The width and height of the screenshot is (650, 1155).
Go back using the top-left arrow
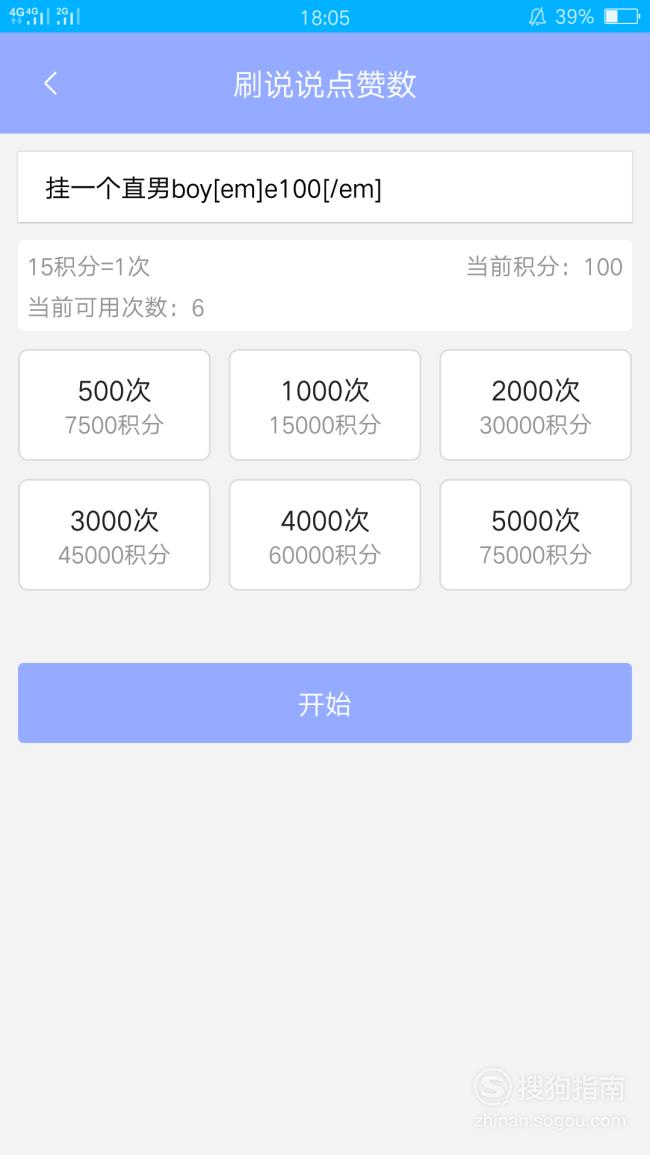(x=51, y=84)
